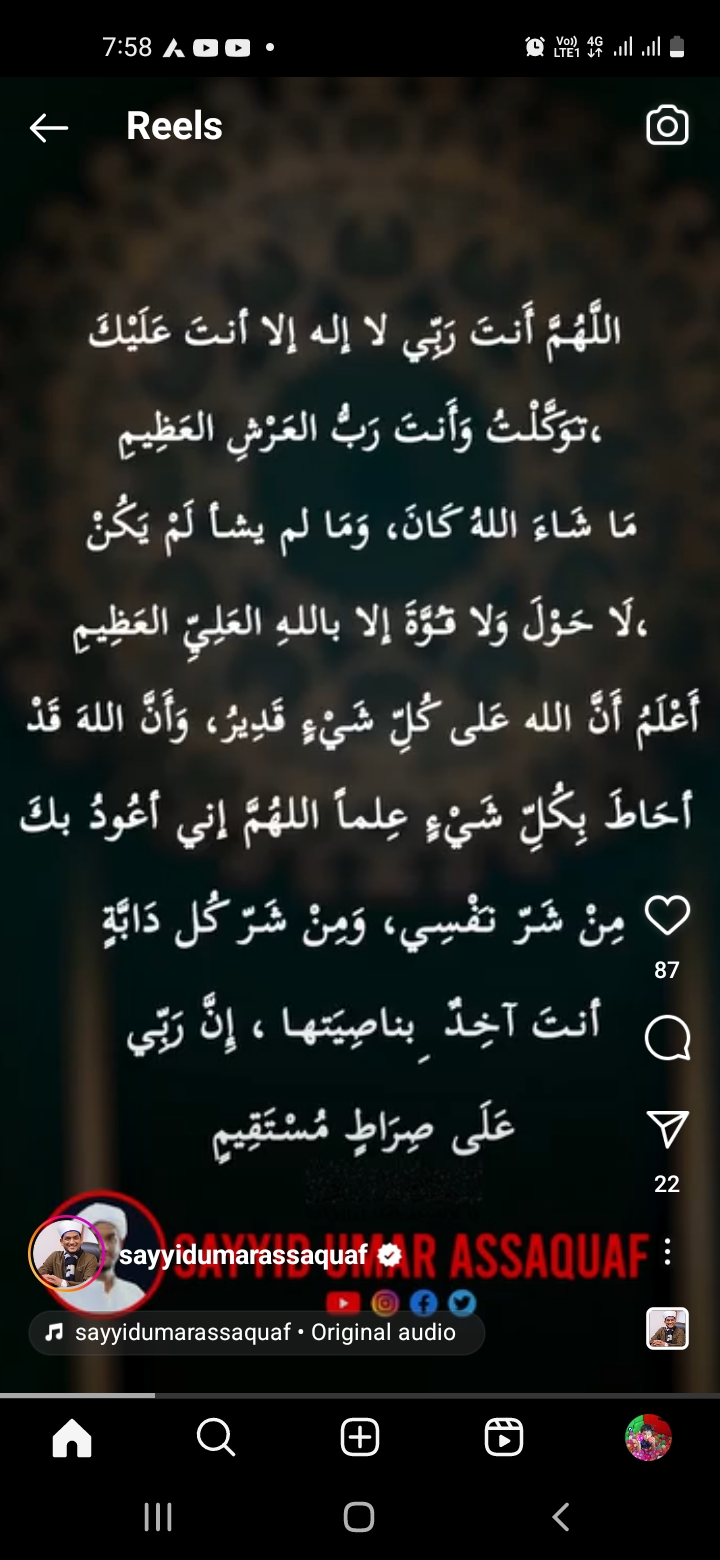
Task: Tap the audio thumbnail beside the audio chip
Action: coord(667,1329)
